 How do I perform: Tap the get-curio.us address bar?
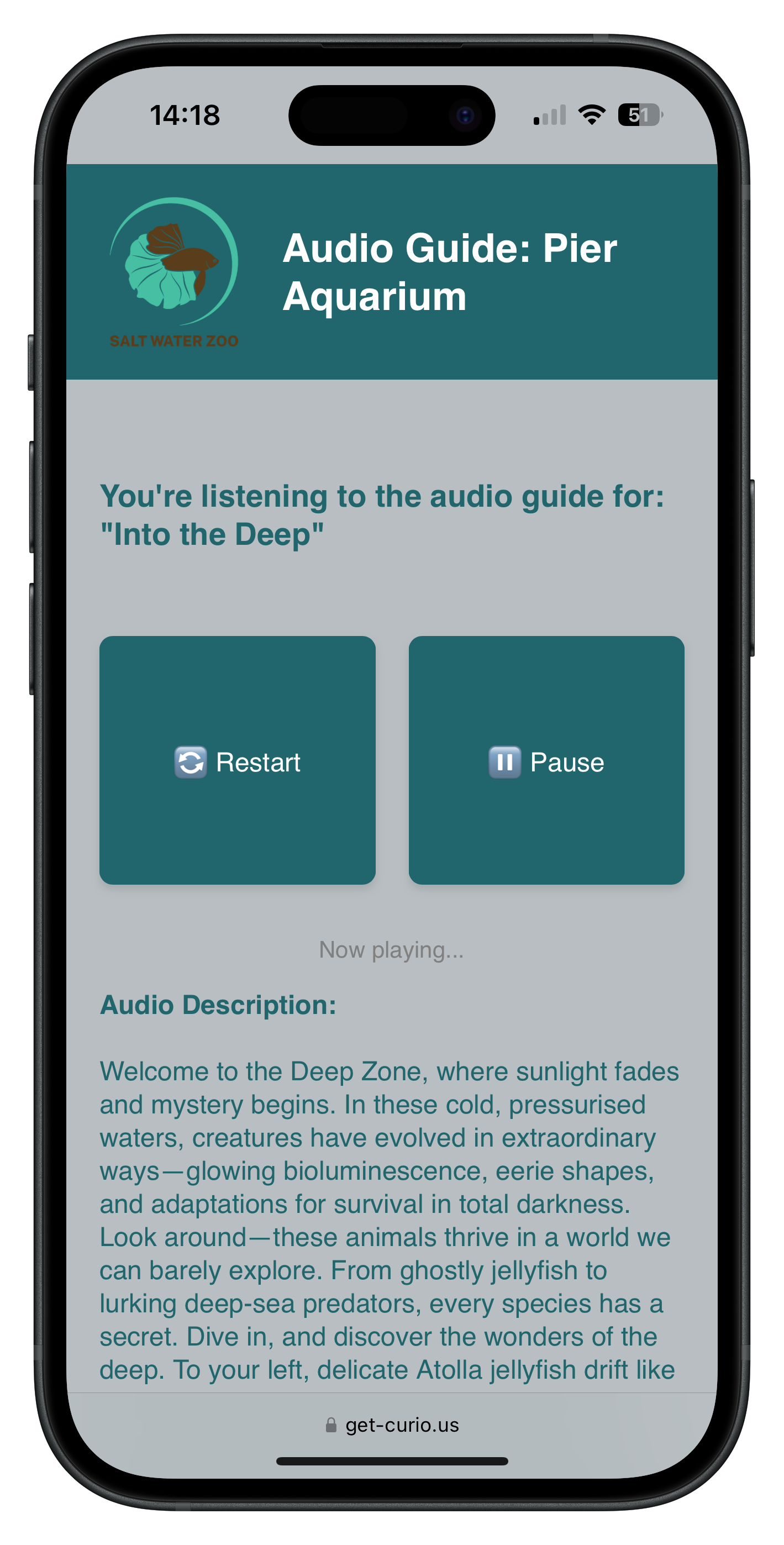point(392,1425)
